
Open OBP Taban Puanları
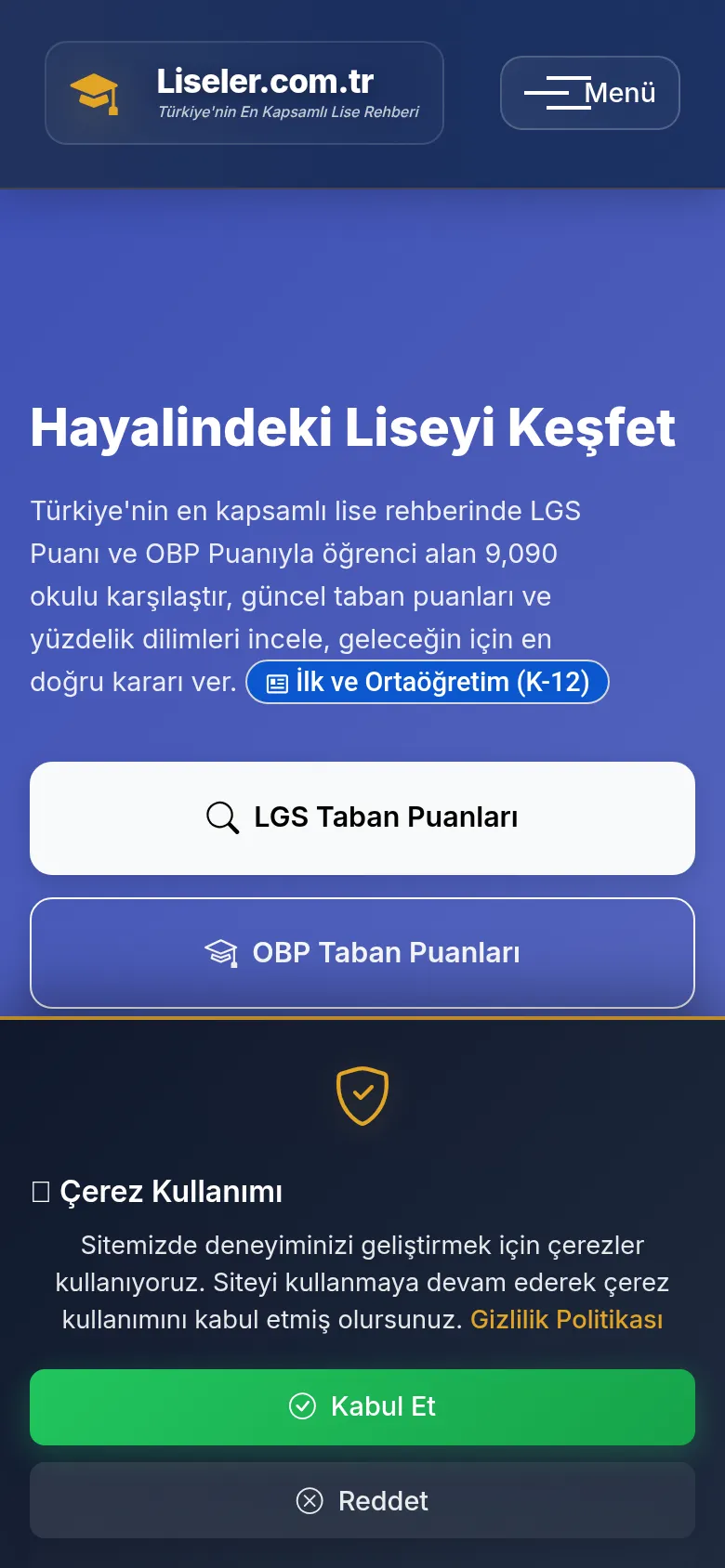coord(362,953)
